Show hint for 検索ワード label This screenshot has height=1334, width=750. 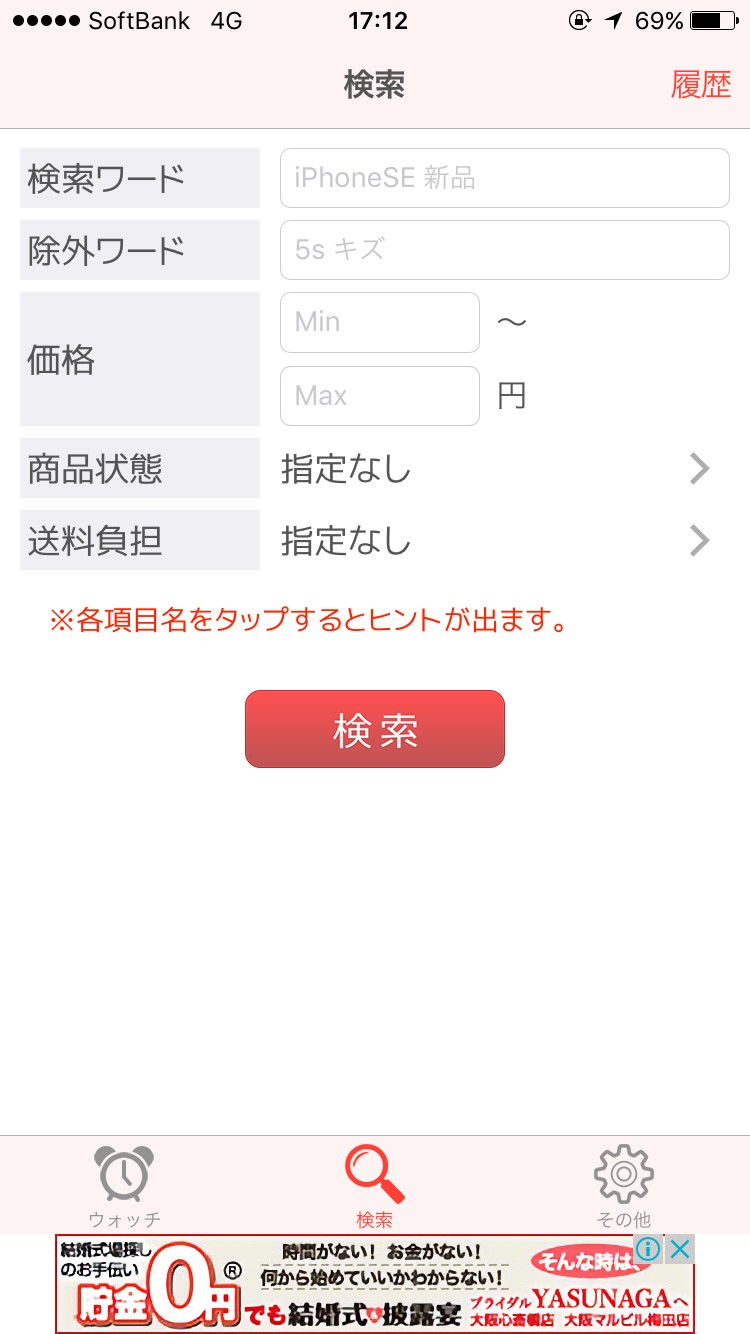(140, 178)
